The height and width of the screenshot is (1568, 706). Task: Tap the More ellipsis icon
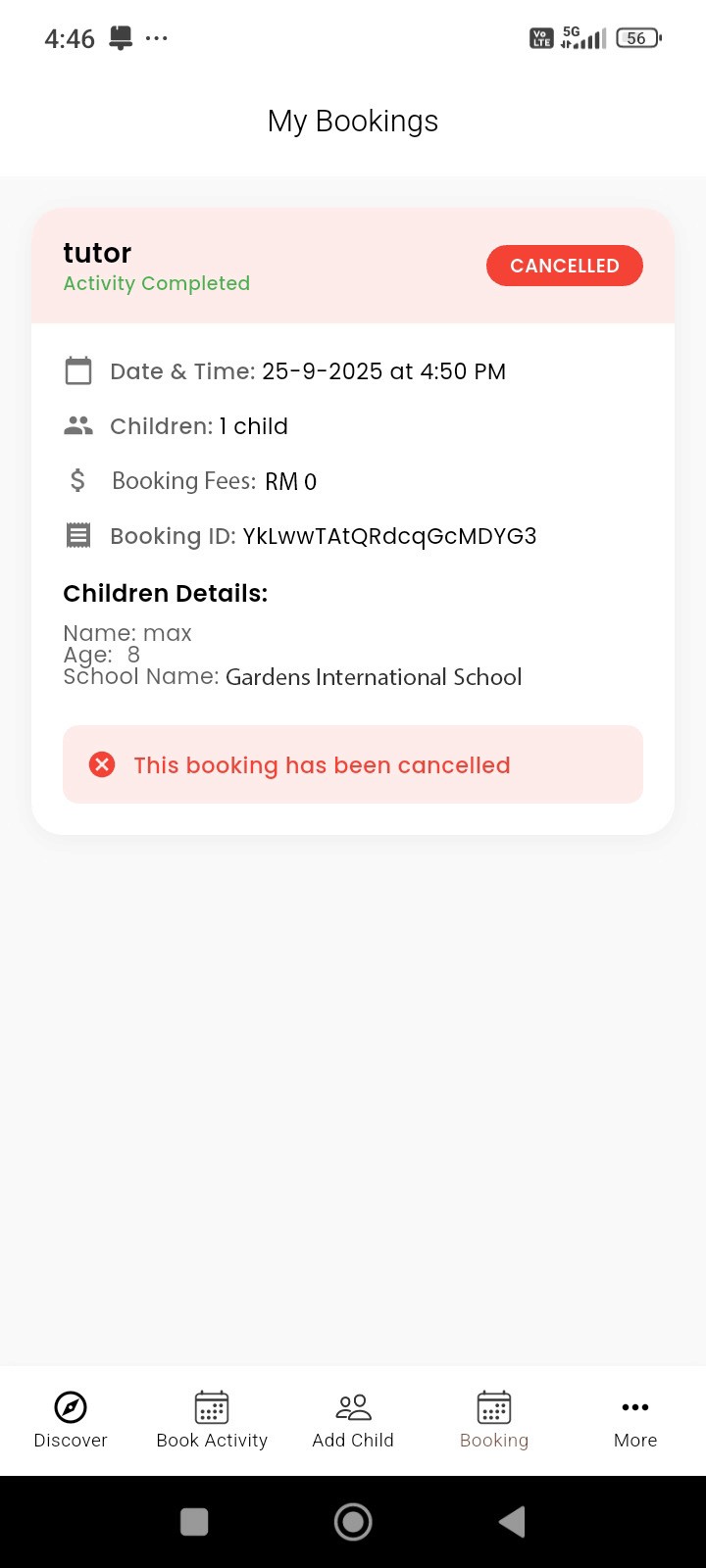[634, 1407]
